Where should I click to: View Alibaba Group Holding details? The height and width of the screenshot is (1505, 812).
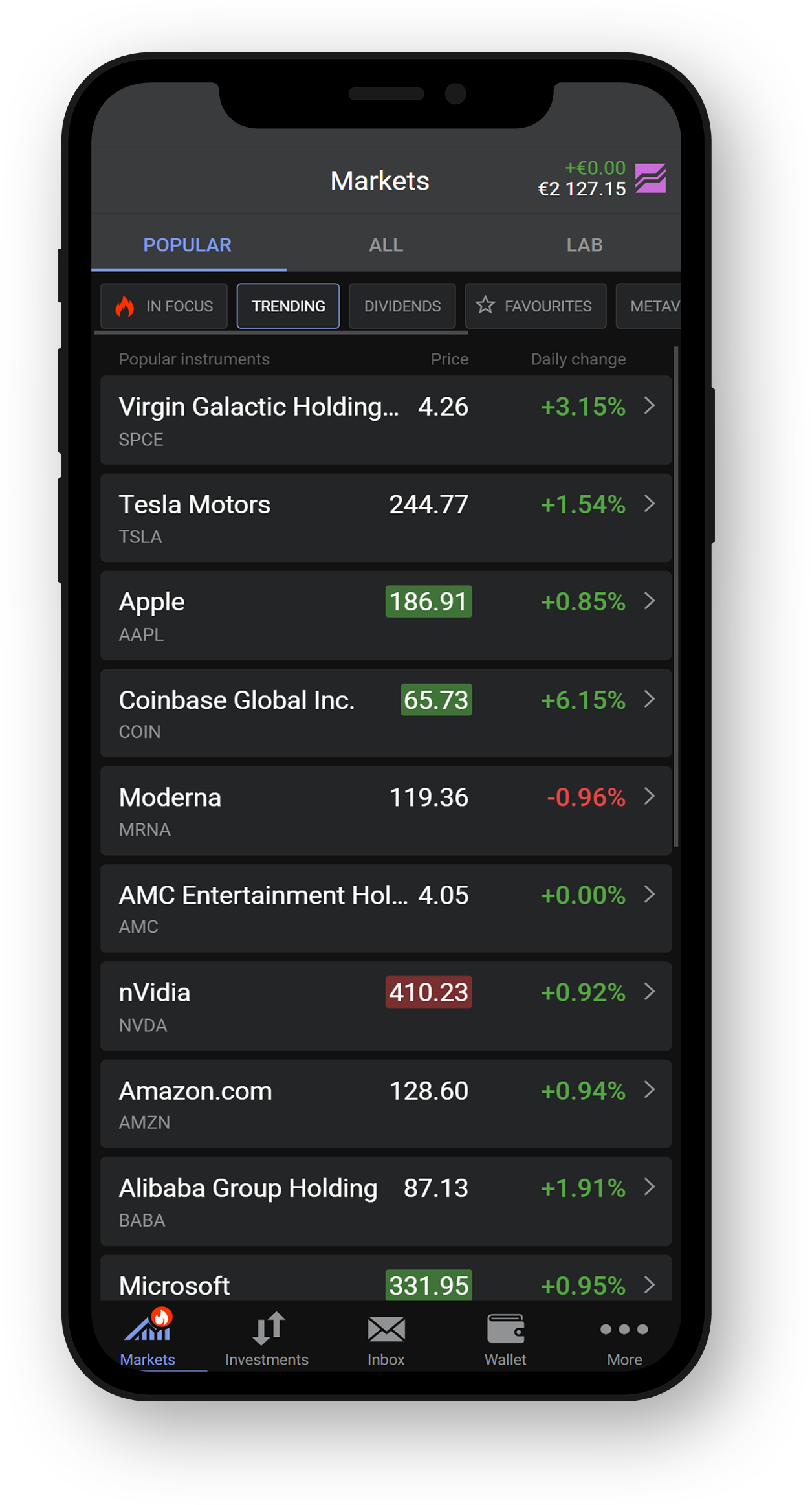tap(386, 1202)
